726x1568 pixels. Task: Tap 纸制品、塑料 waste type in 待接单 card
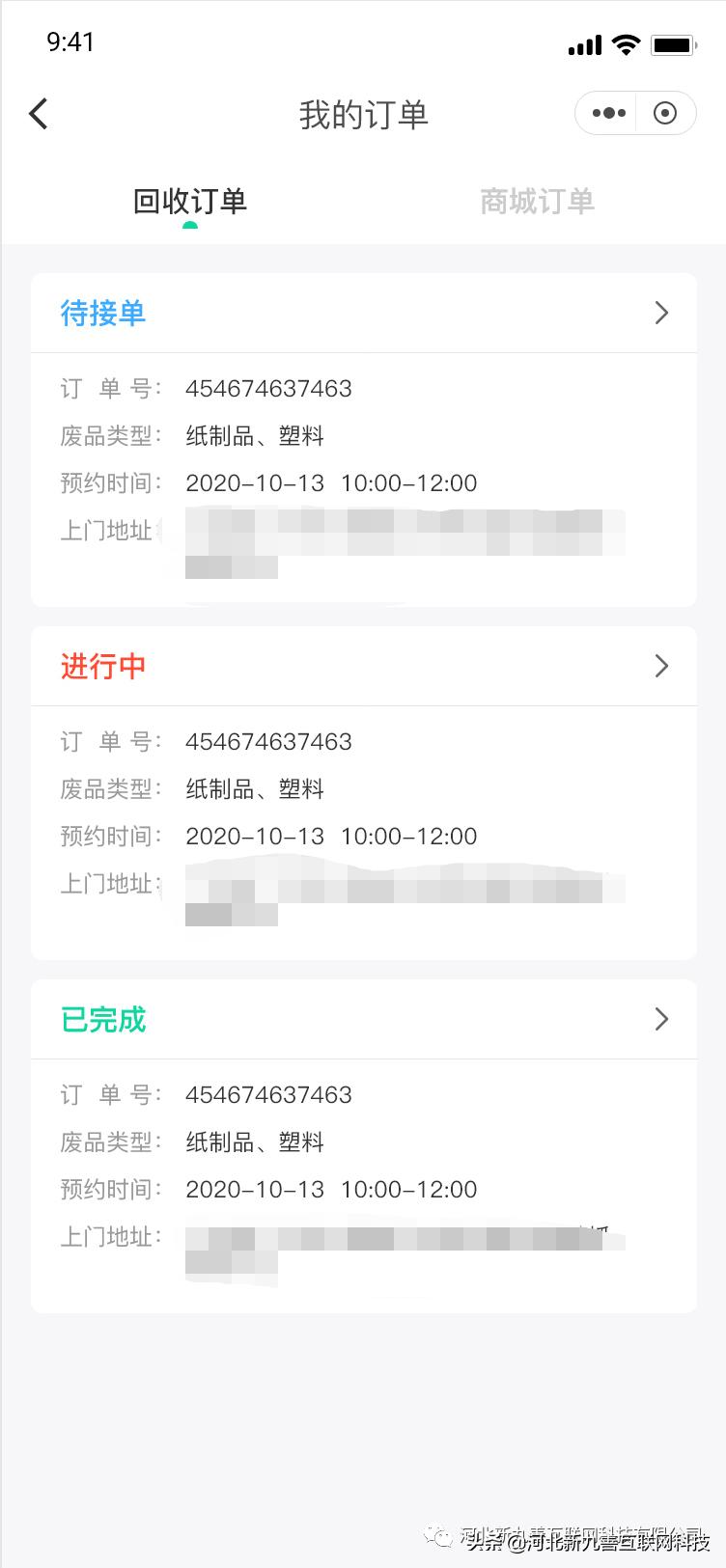tap(255, 436)
